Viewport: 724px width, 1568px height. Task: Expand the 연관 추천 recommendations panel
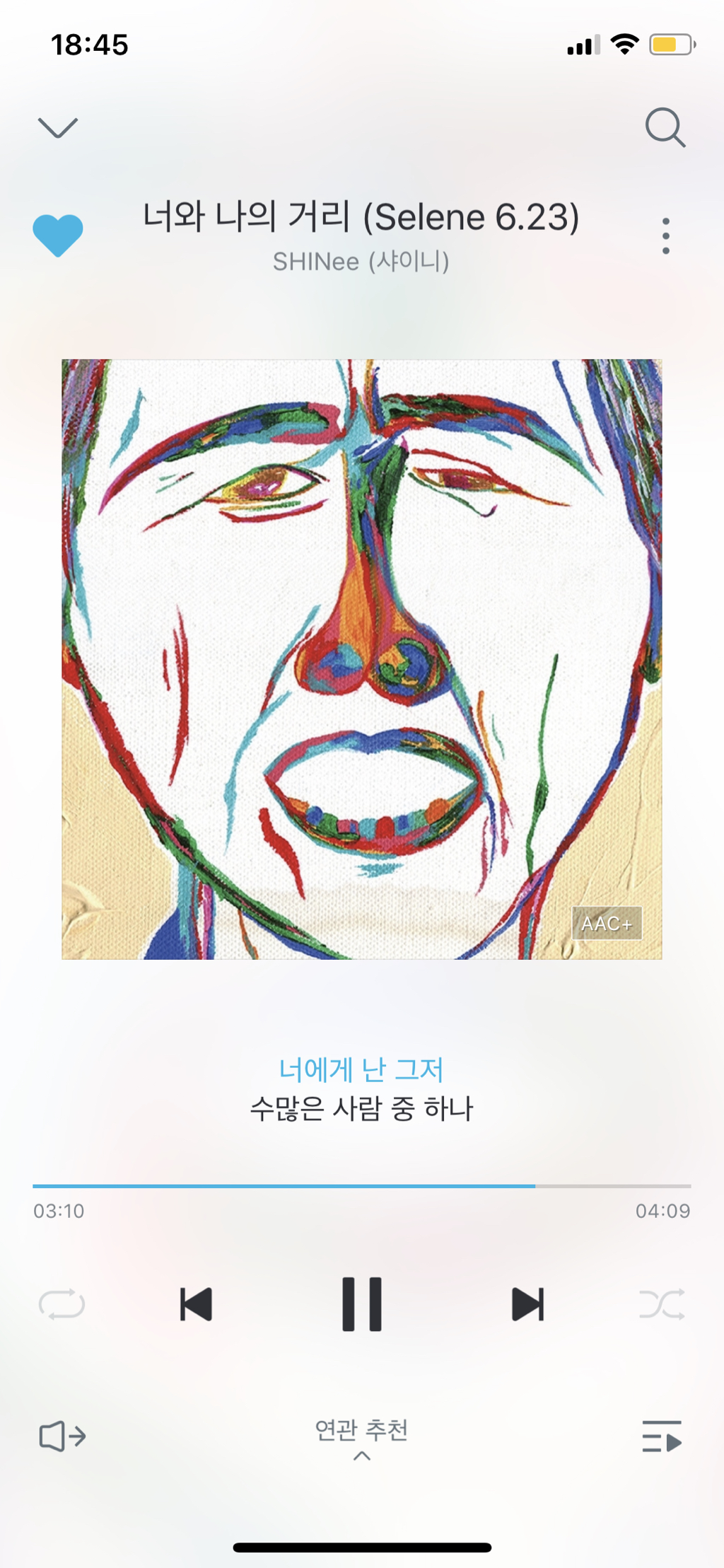coord(361,1438)
